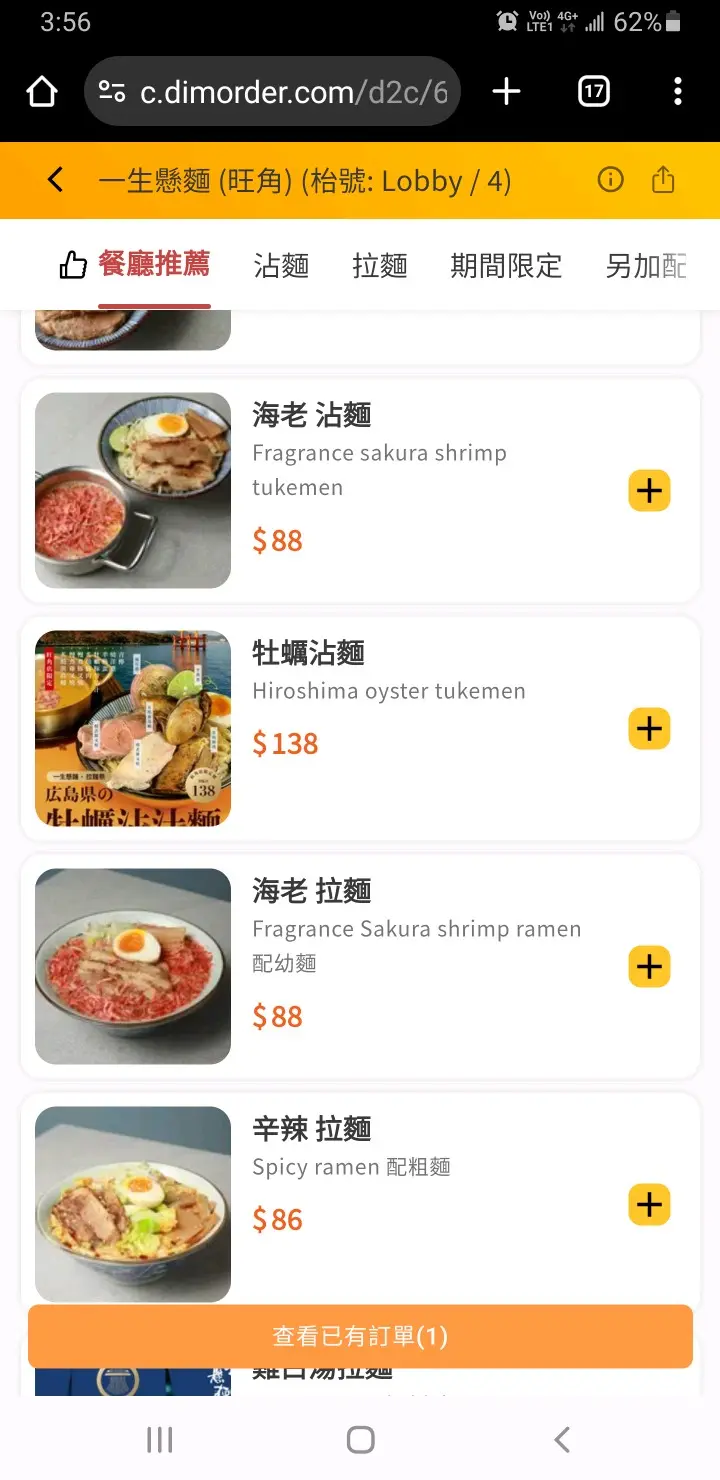Viewport: 720px width, 1480px height.
Task: Tap the browser address bar
Action: (x=290, y=93)
